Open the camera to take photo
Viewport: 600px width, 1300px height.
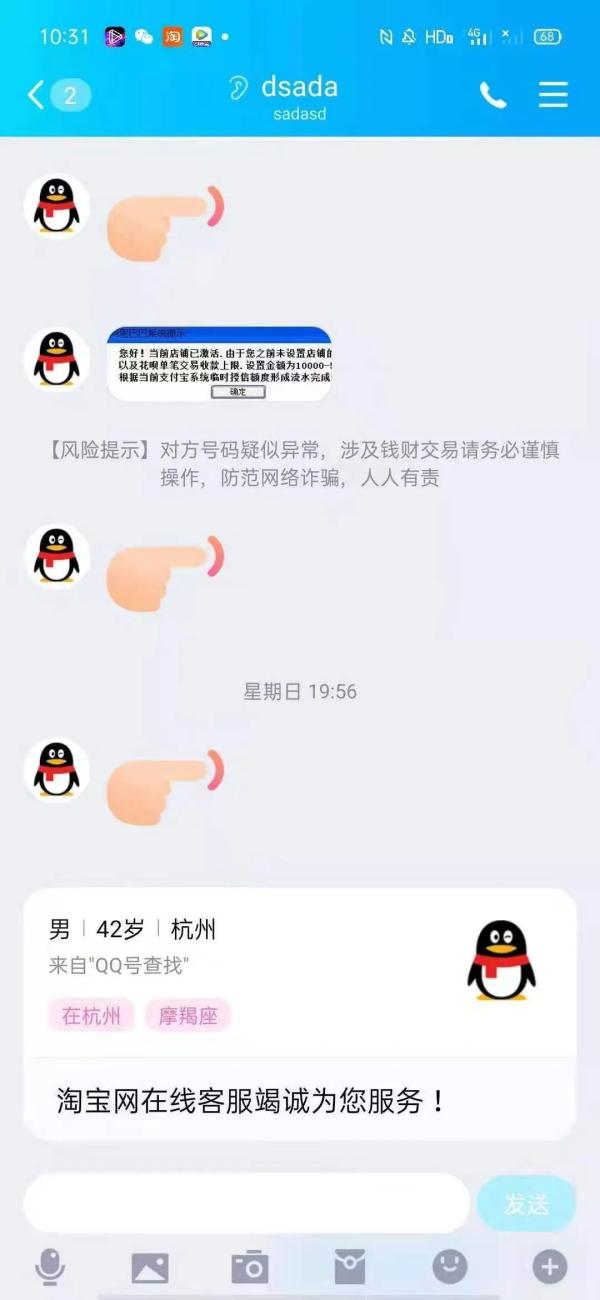pyautogui.click(x=250, y=1268)
